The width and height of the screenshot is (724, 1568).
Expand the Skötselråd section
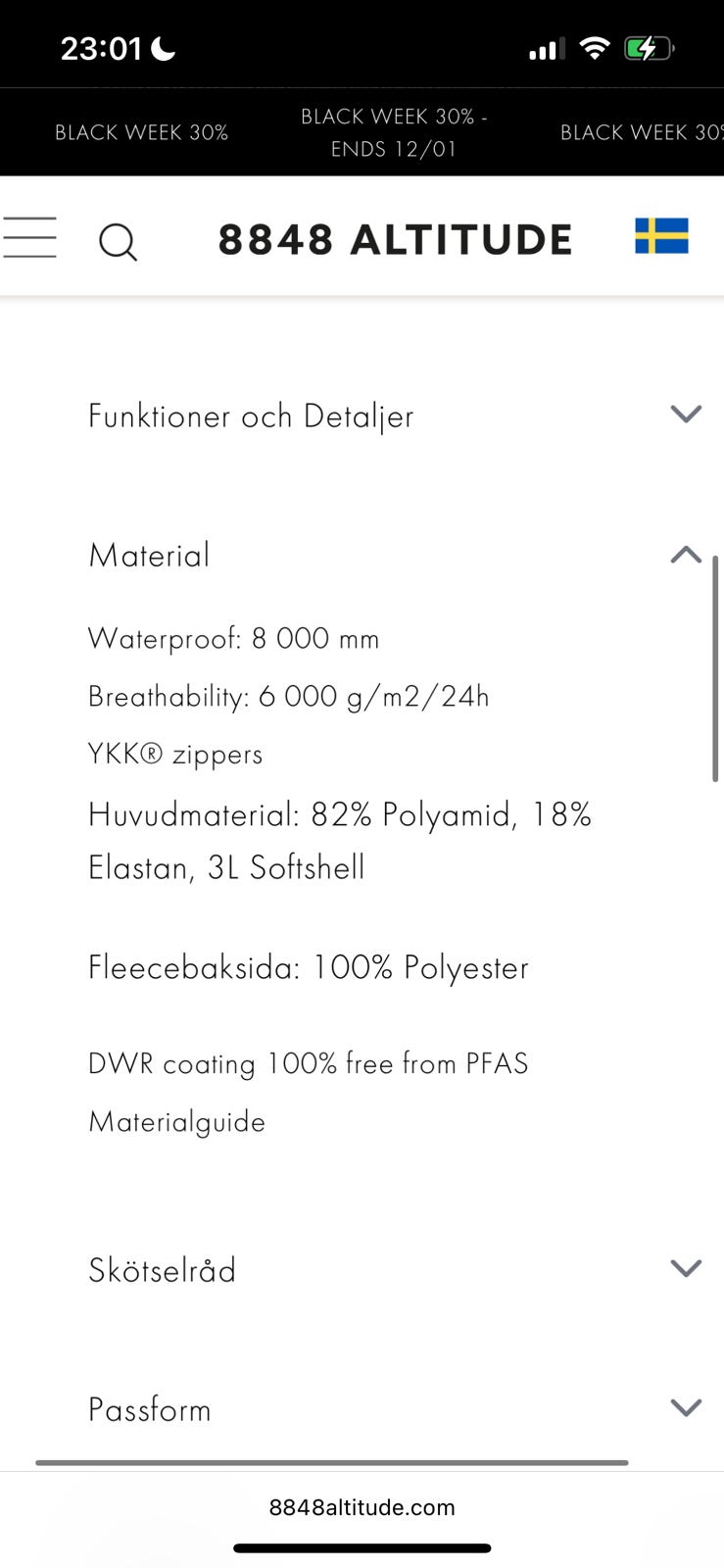(395, 1269)
